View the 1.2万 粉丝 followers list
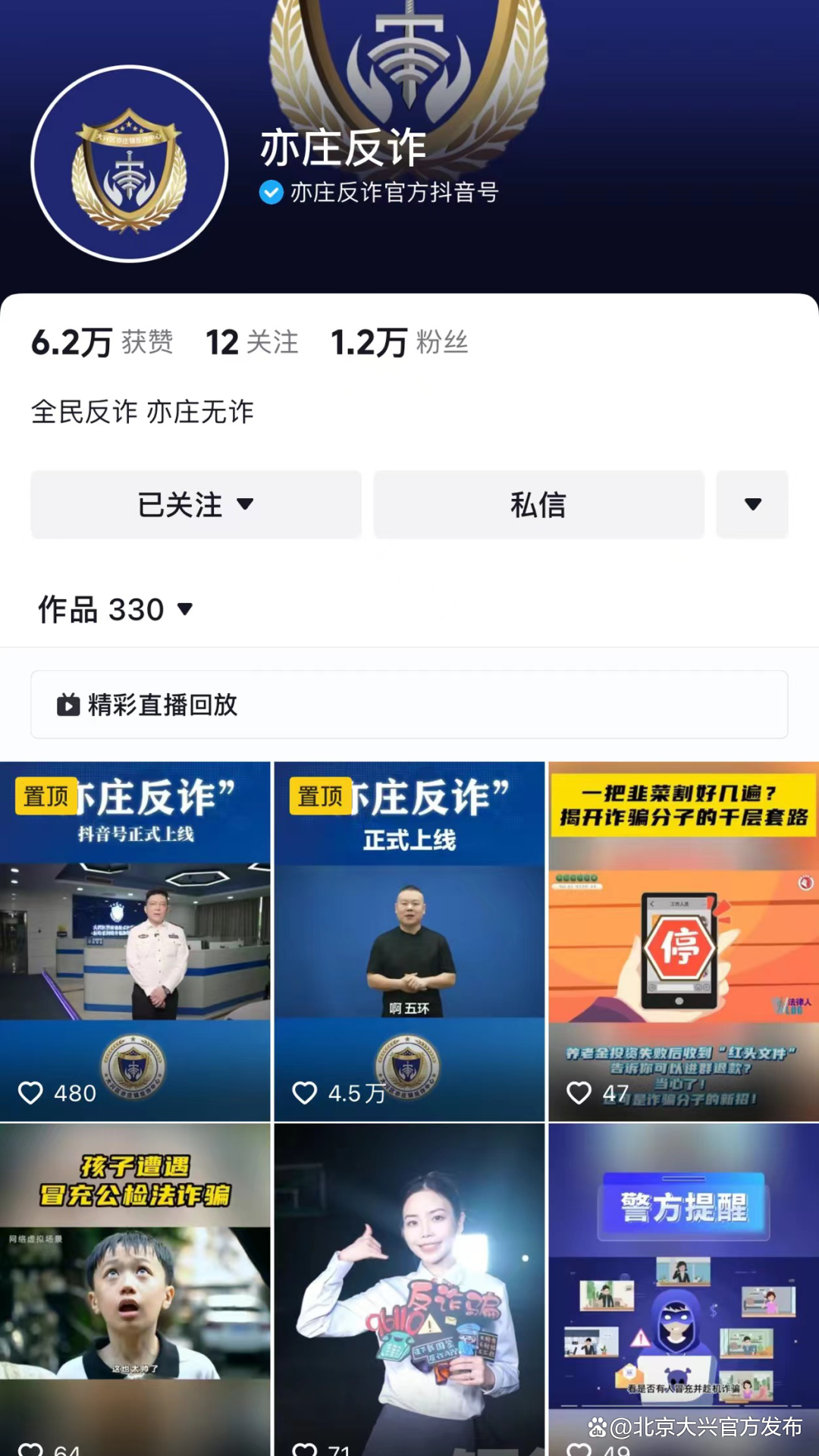Viewport: 819px width, 1456px height. pyautogui.click(x=400, y=343)
